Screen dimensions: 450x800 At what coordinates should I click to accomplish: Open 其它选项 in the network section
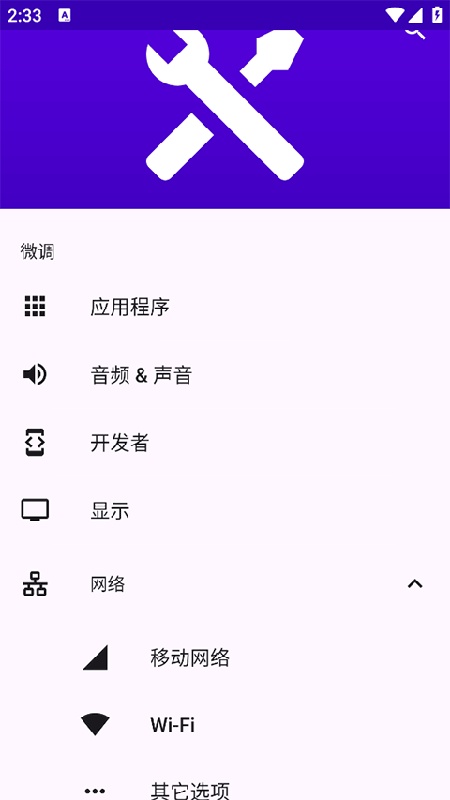click(x=225, y=786)
